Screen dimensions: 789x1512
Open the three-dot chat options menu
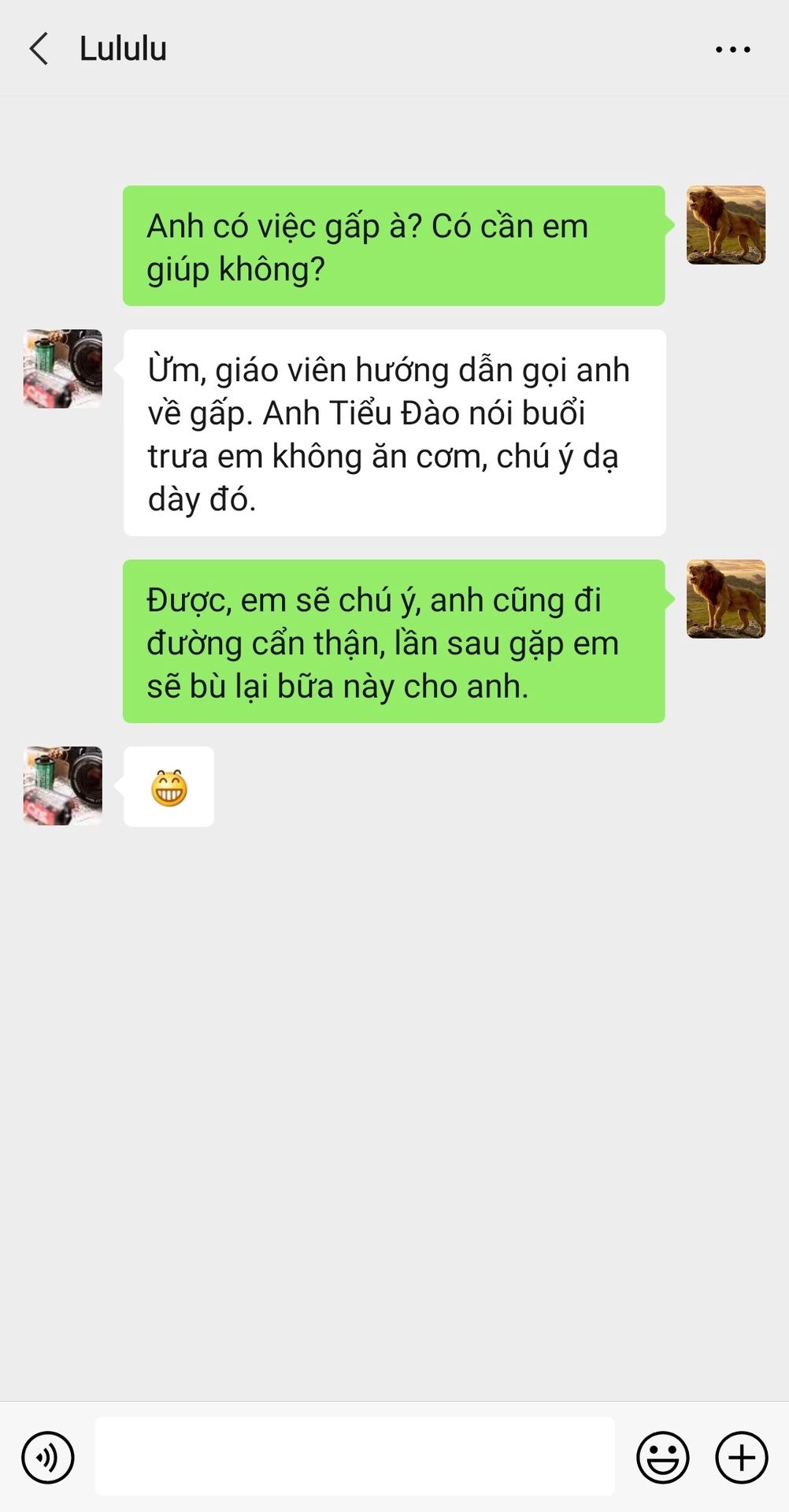click(732, 50)
